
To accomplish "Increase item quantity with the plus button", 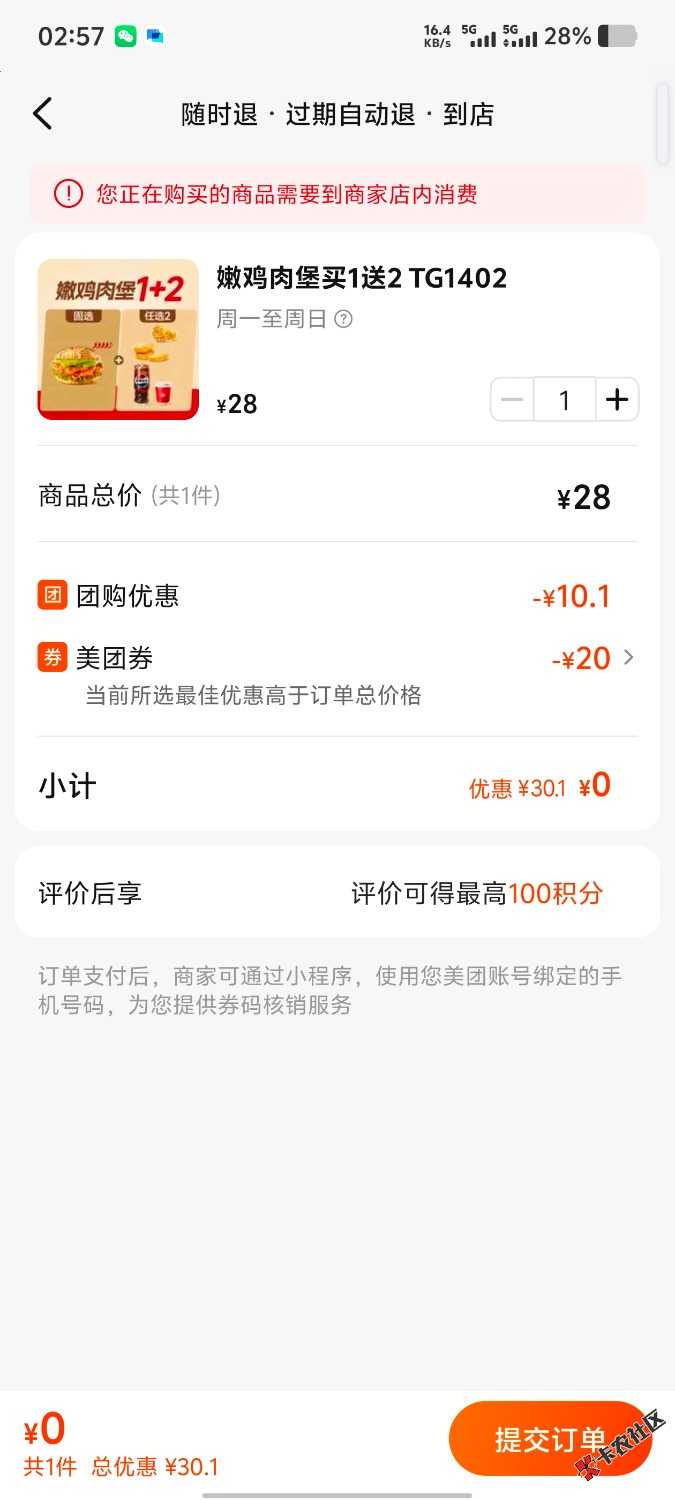I will coord(617,400).
